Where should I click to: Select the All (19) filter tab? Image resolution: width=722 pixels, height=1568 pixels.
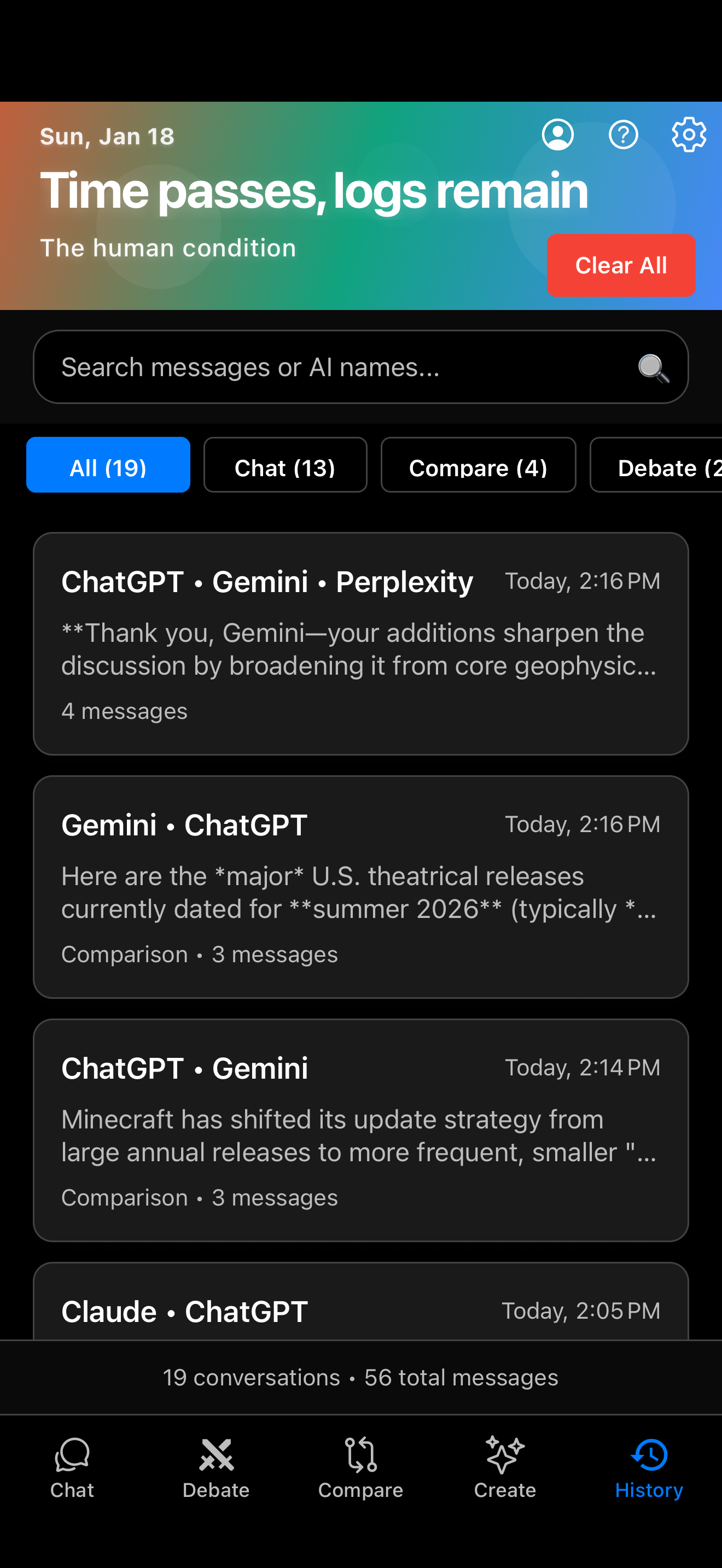tap(108, 465)
